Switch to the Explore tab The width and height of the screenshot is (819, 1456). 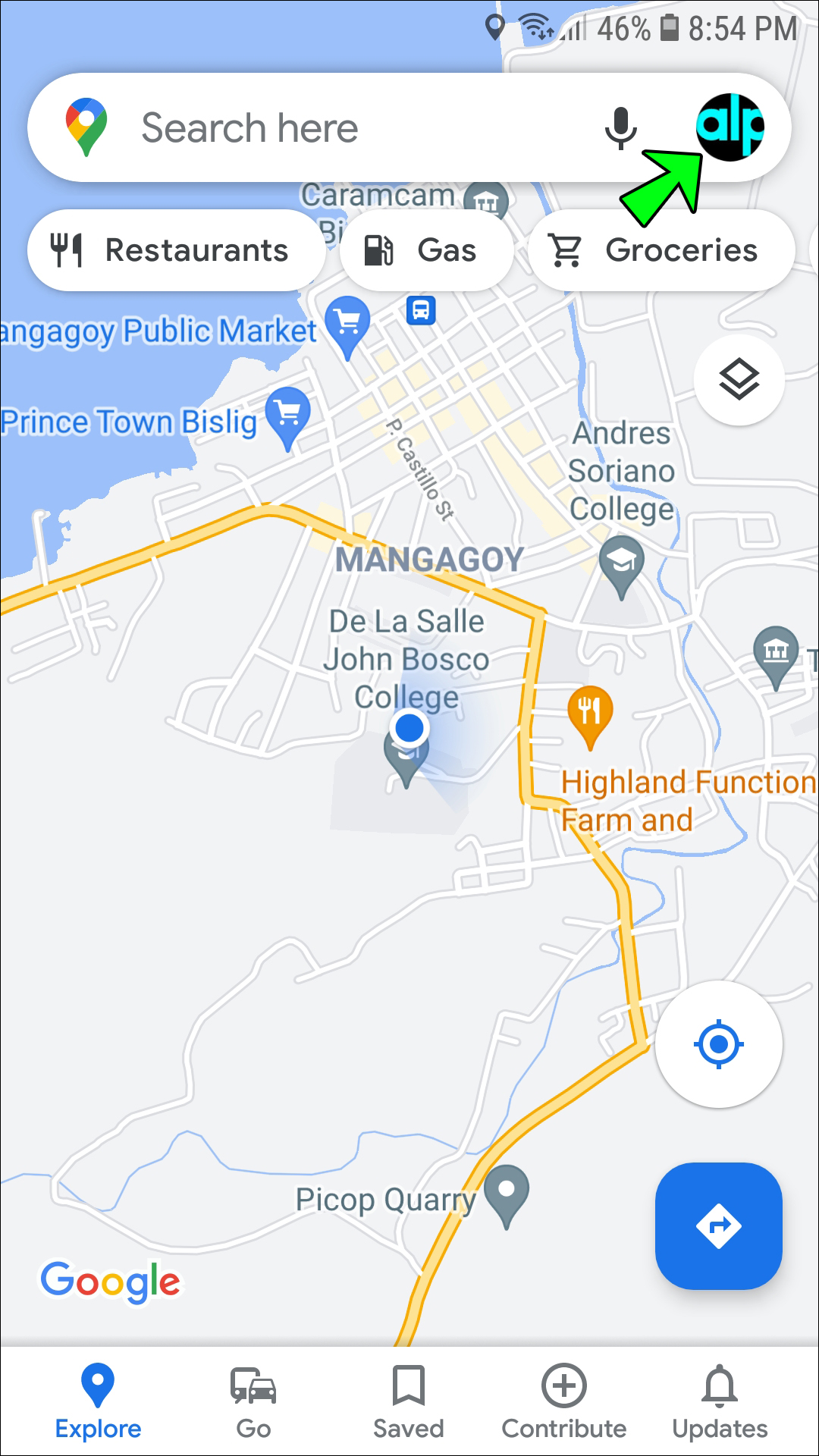[x=98, y=1401]
